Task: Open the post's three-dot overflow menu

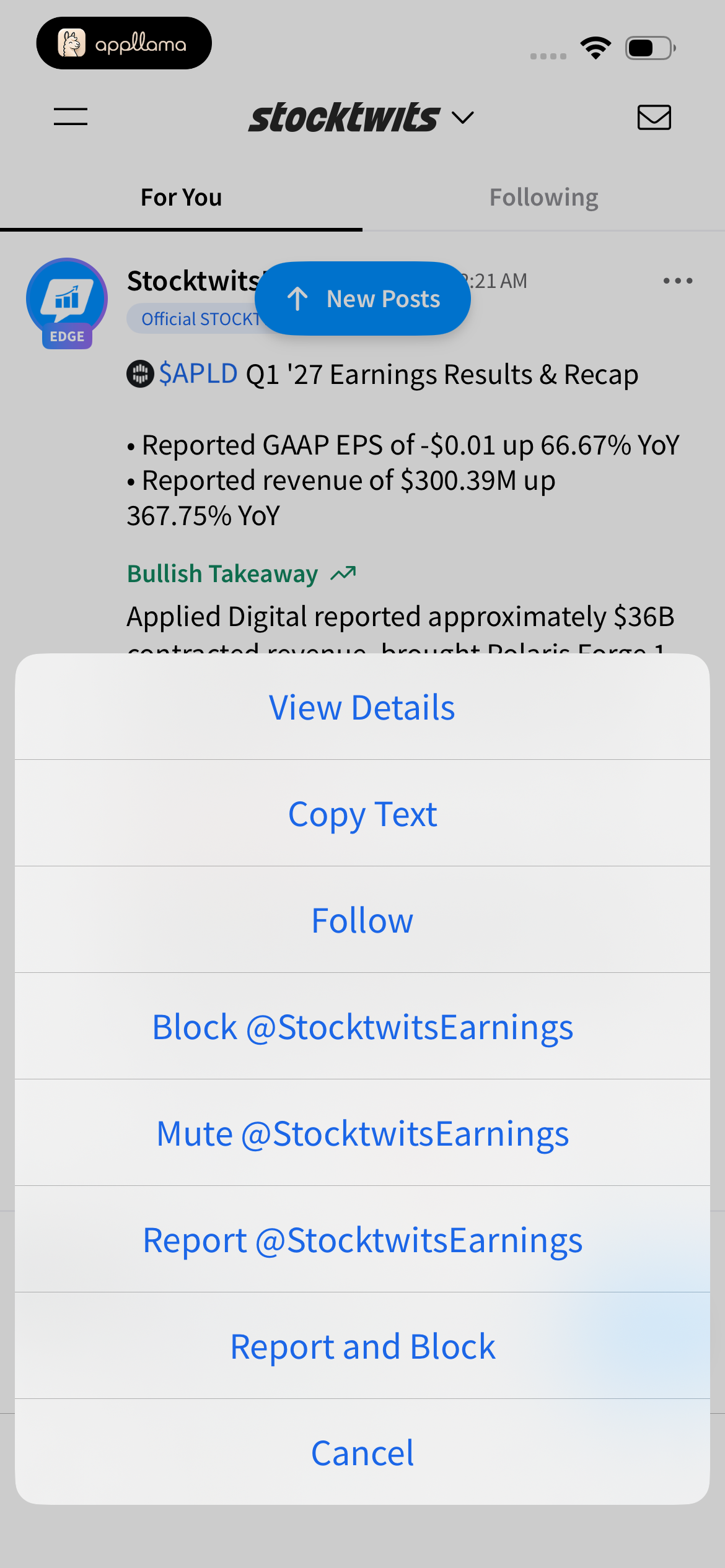Action: pos(678,281)
